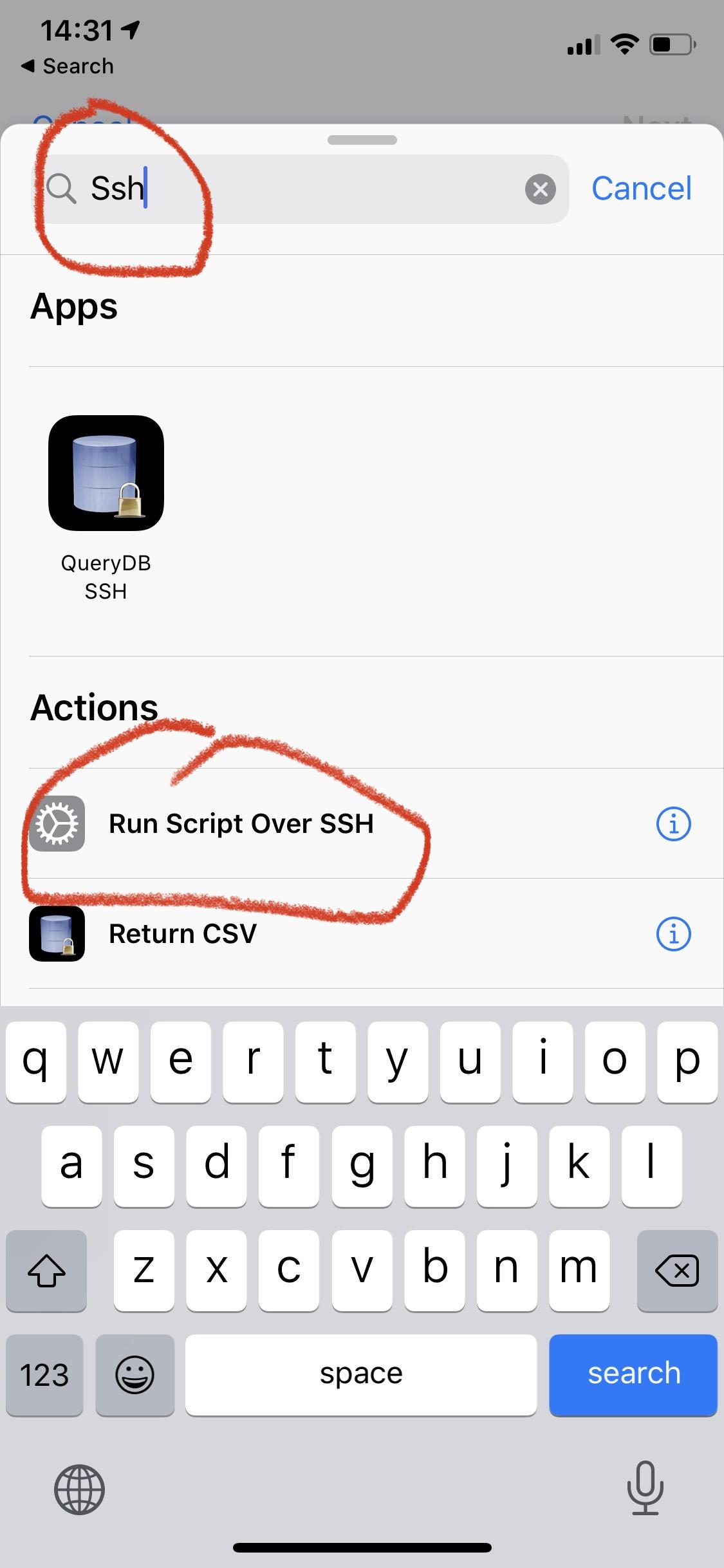
Task: Switch the keyboard to 123 numbers
Action: (x=44, y=1375)
